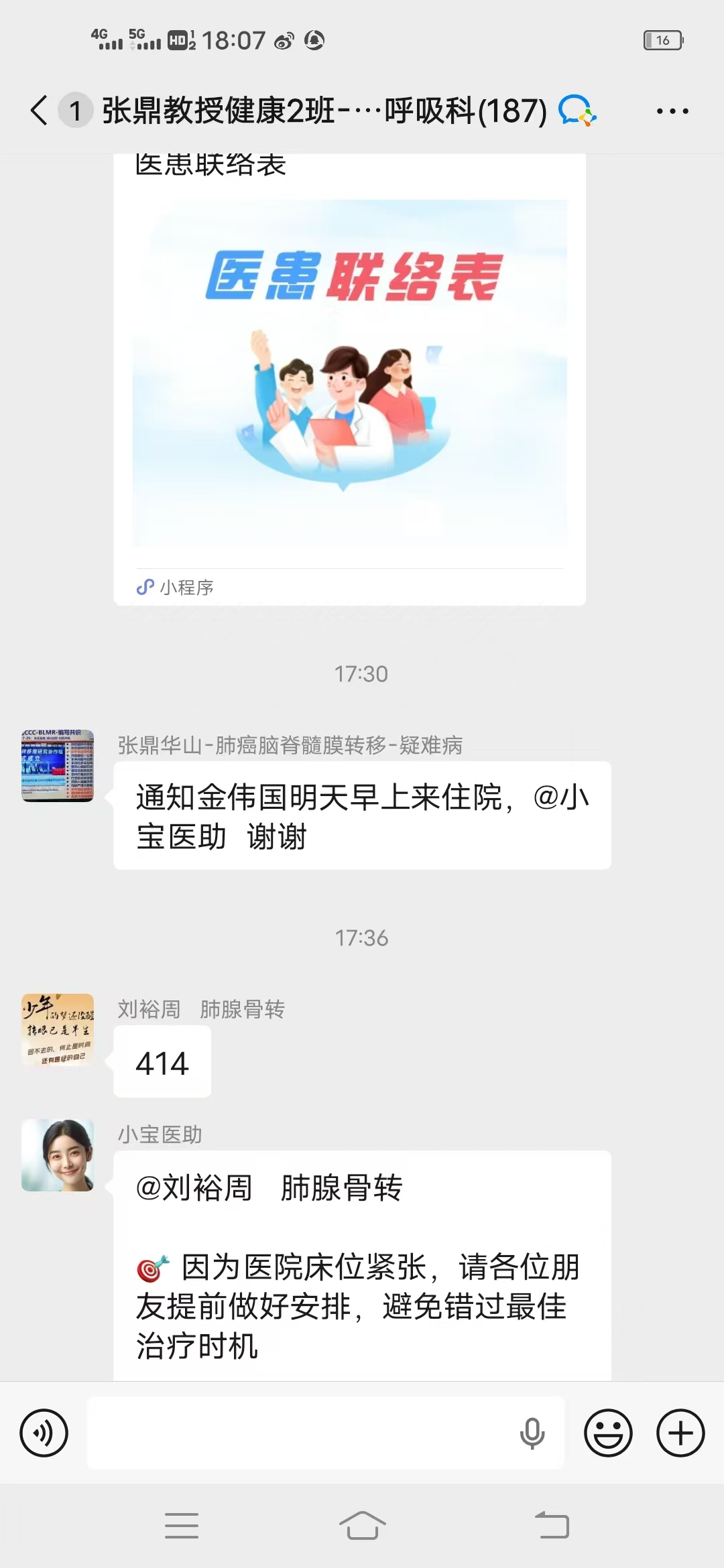
Task: Open the system recent apps menu
Action: tap(182, 1526)
